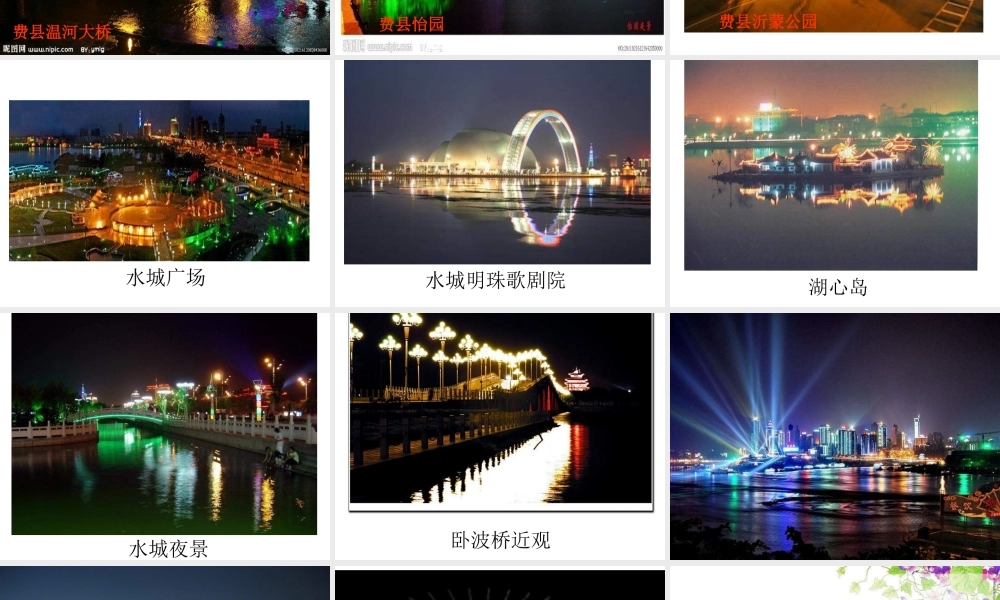View the 湖心岛 night photo
This screenshot has width=1000, height=600.
pyautogui.click(x=831, y=166)
